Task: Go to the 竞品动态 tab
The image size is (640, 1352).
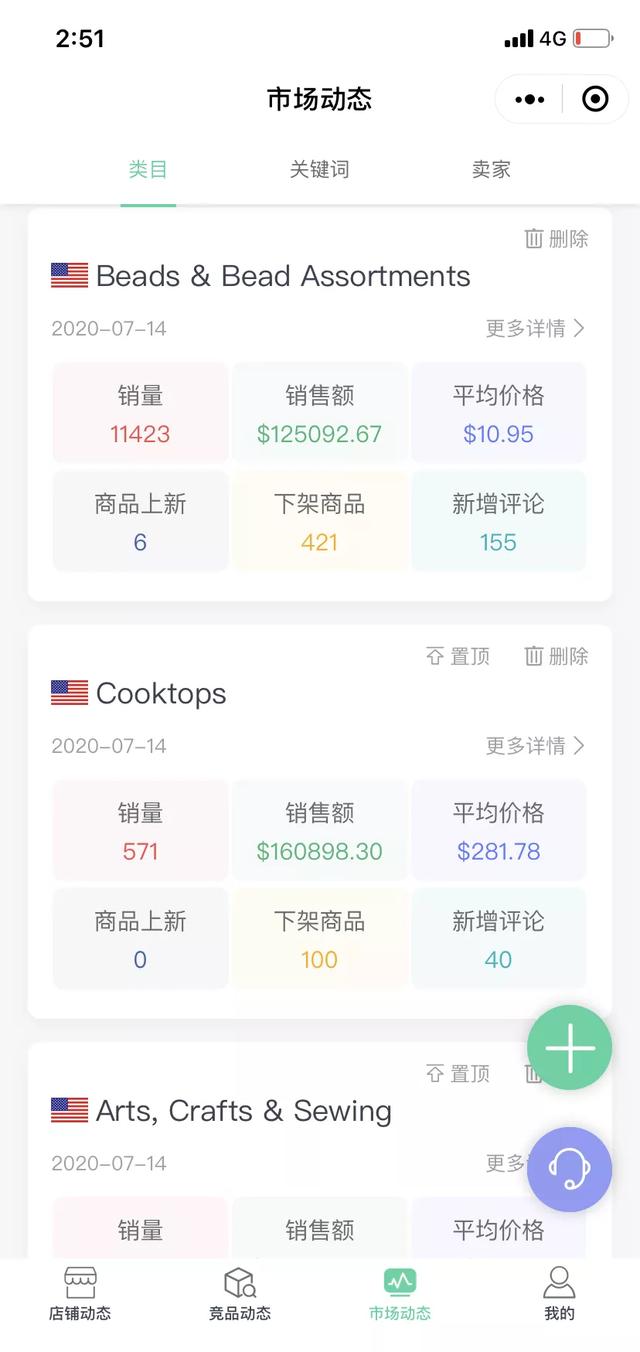Action: [240, 1294]
